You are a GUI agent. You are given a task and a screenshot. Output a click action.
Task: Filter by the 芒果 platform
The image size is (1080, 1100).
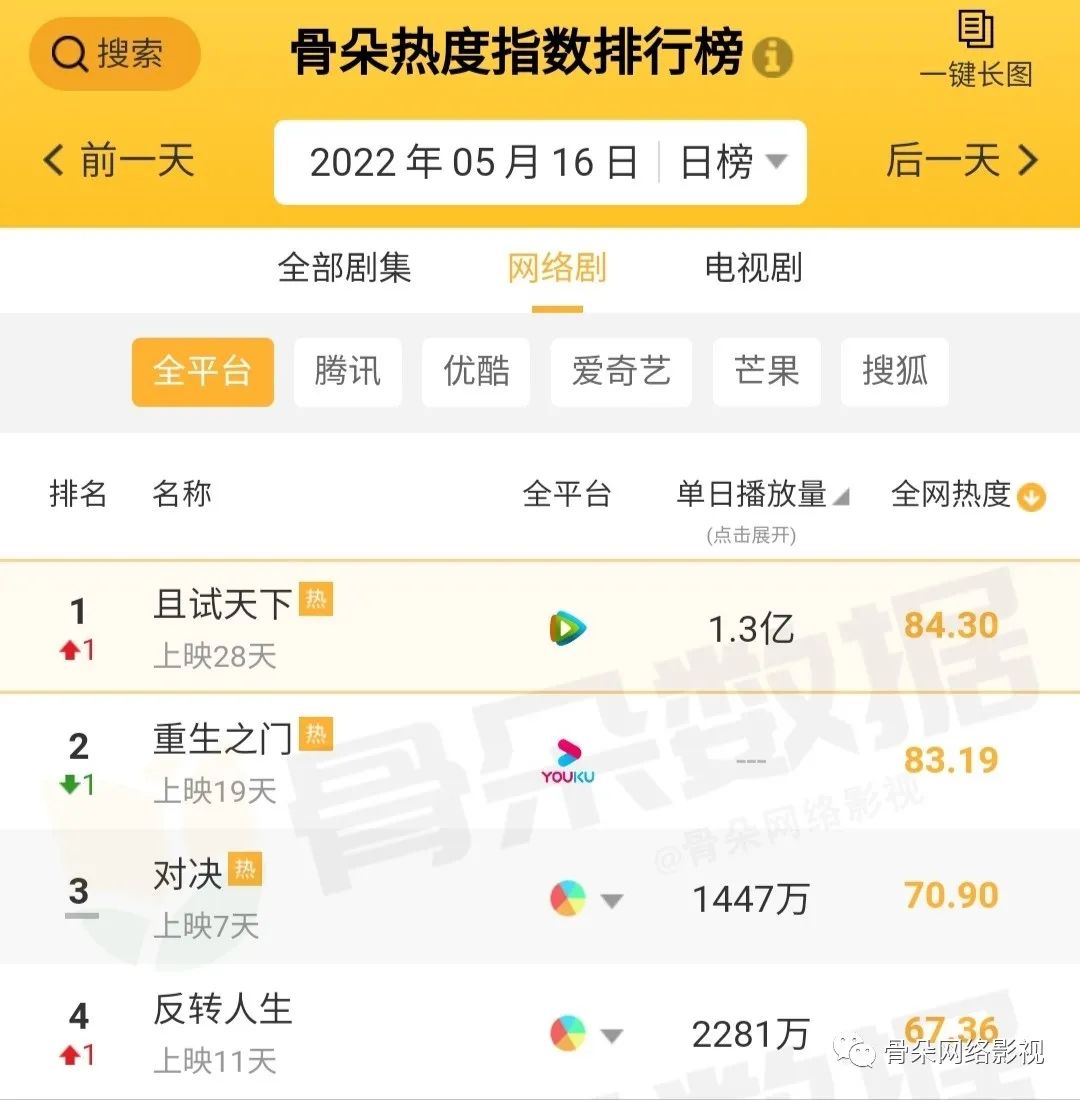tap(767, 372)
